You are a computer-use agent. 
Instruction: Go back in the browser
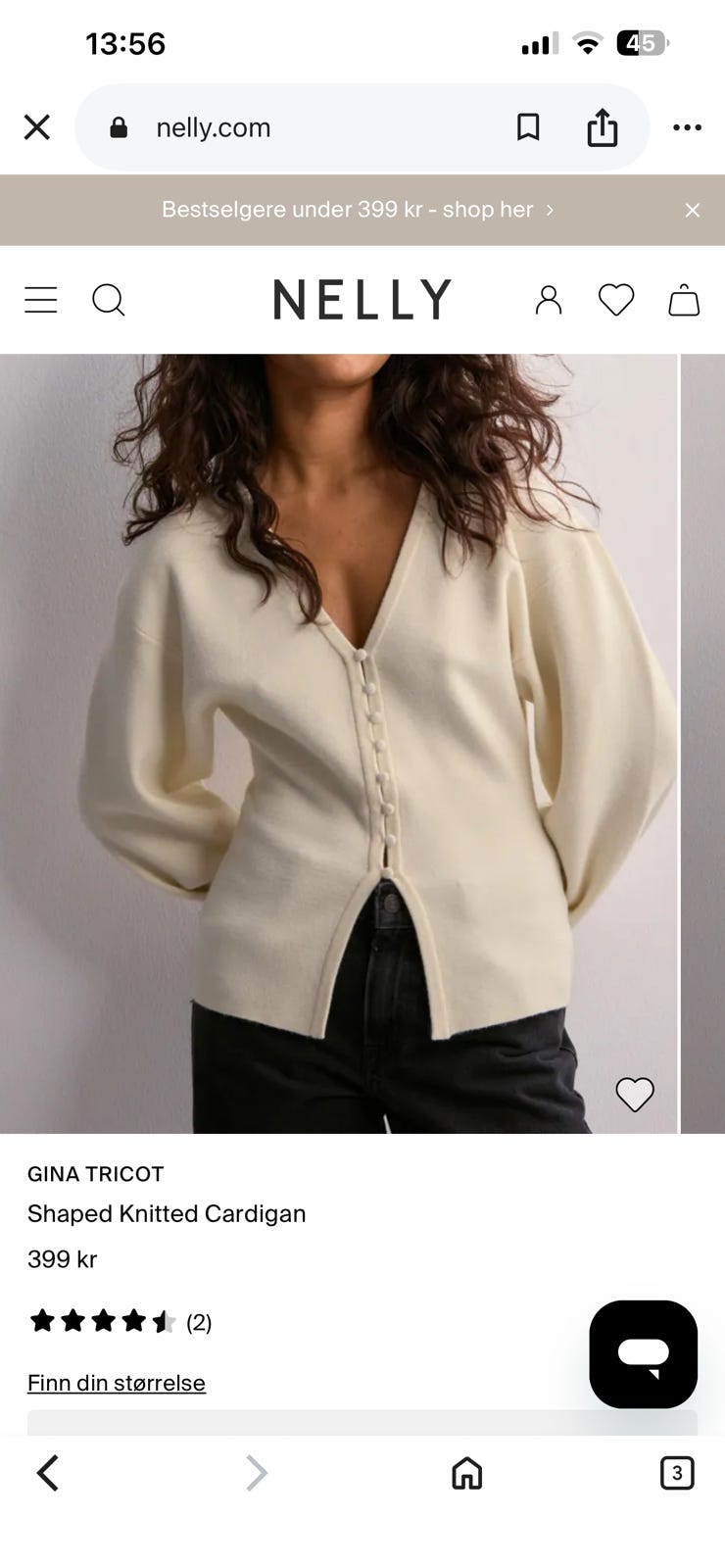(48, 1473)
